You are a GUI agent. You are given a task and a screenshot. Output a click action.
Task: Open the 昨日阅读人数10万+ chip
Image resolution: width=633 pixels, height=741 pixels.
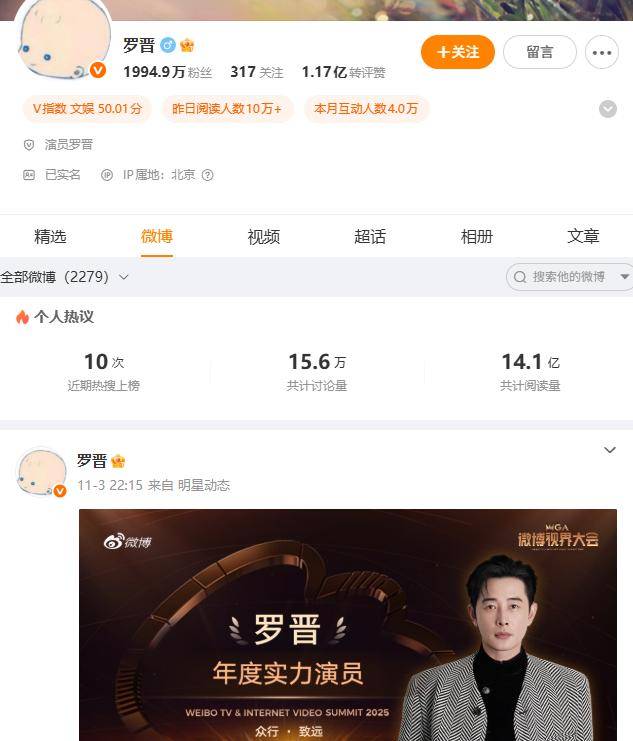[x=228, y=108]
